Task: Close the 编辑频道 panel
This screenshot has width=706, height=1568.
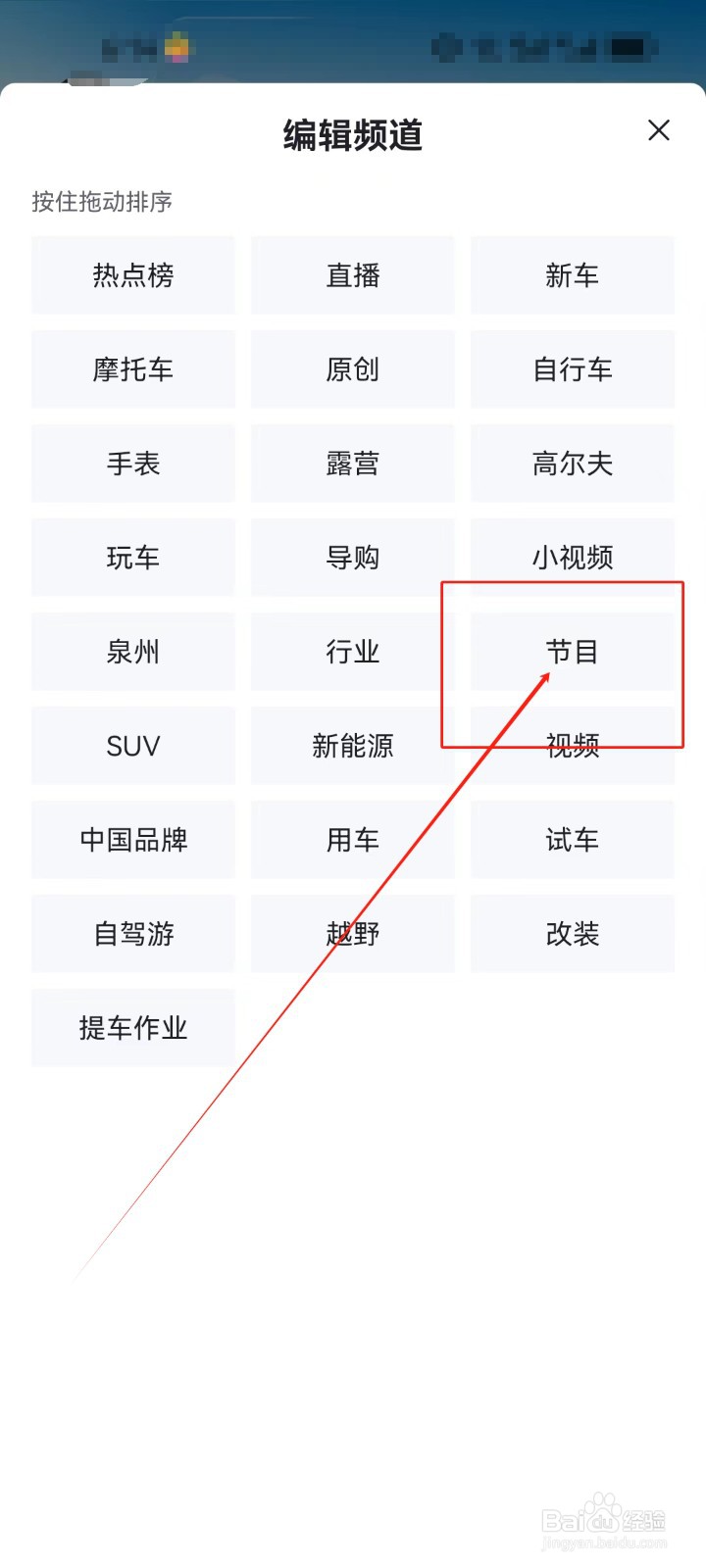Action: tap(658, 130)
